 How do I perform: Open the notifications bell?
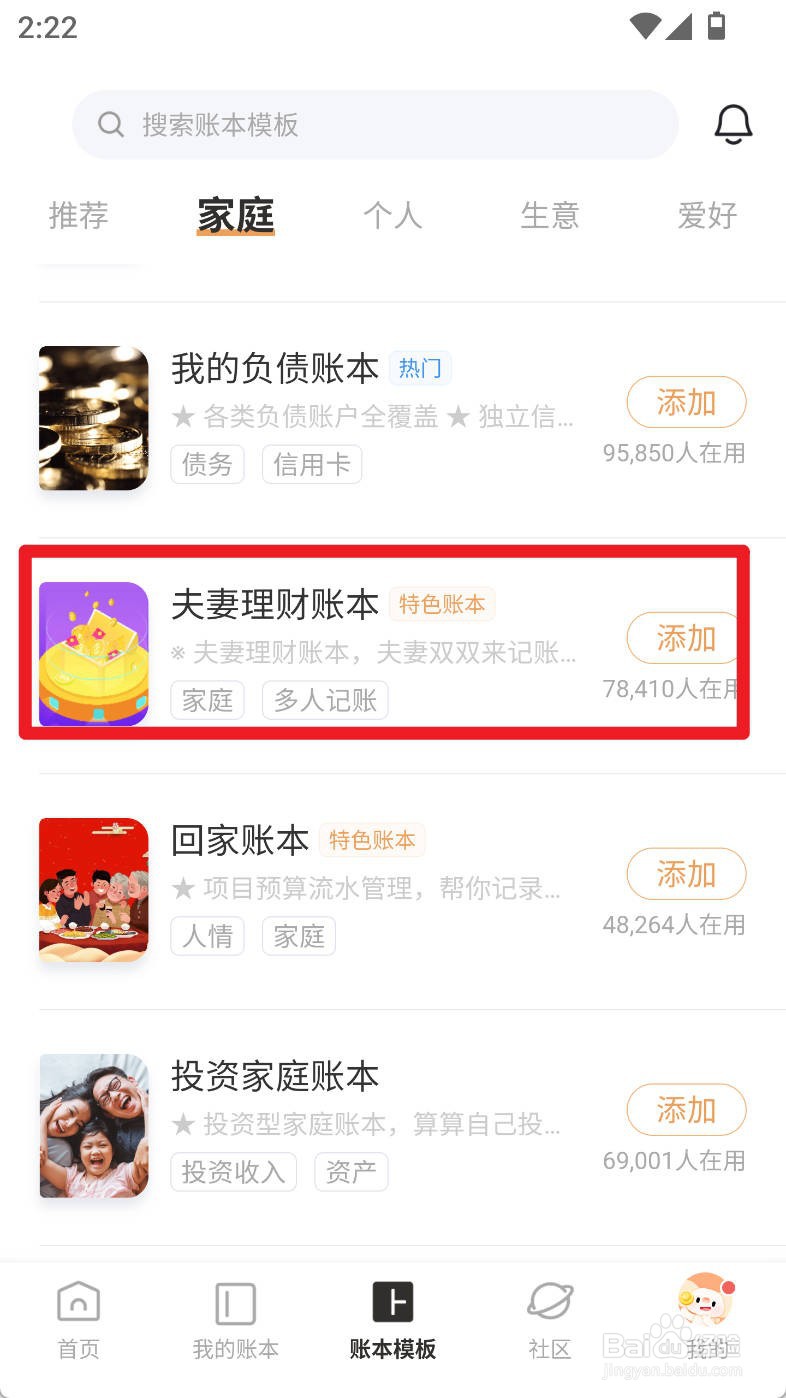[733, 124]
